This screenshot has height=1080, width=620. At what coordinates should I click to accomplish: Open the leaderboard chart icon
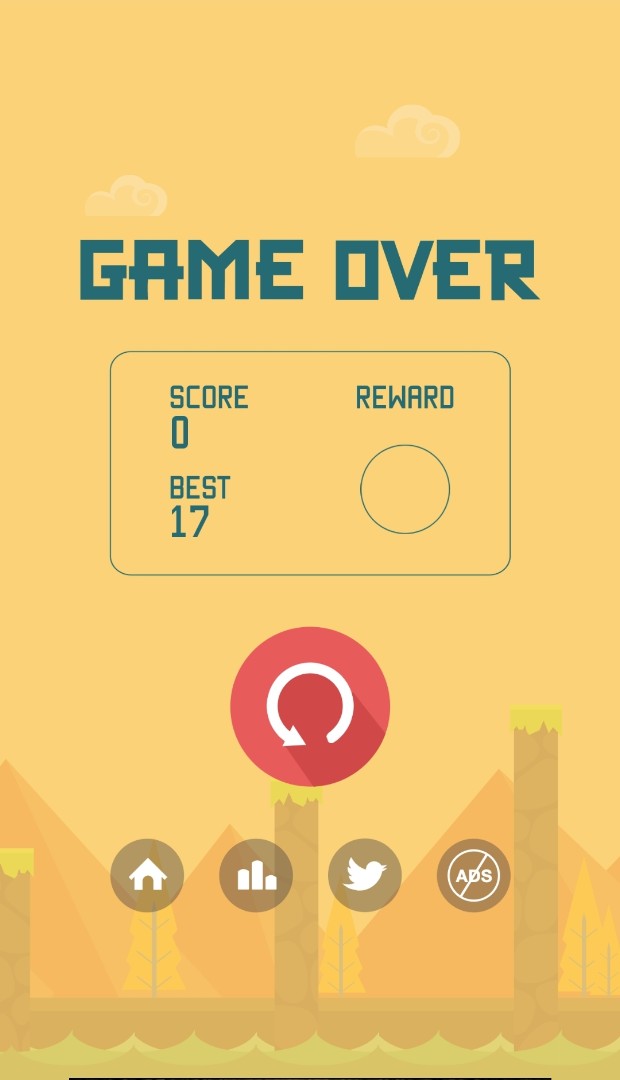tap(256, 876)
